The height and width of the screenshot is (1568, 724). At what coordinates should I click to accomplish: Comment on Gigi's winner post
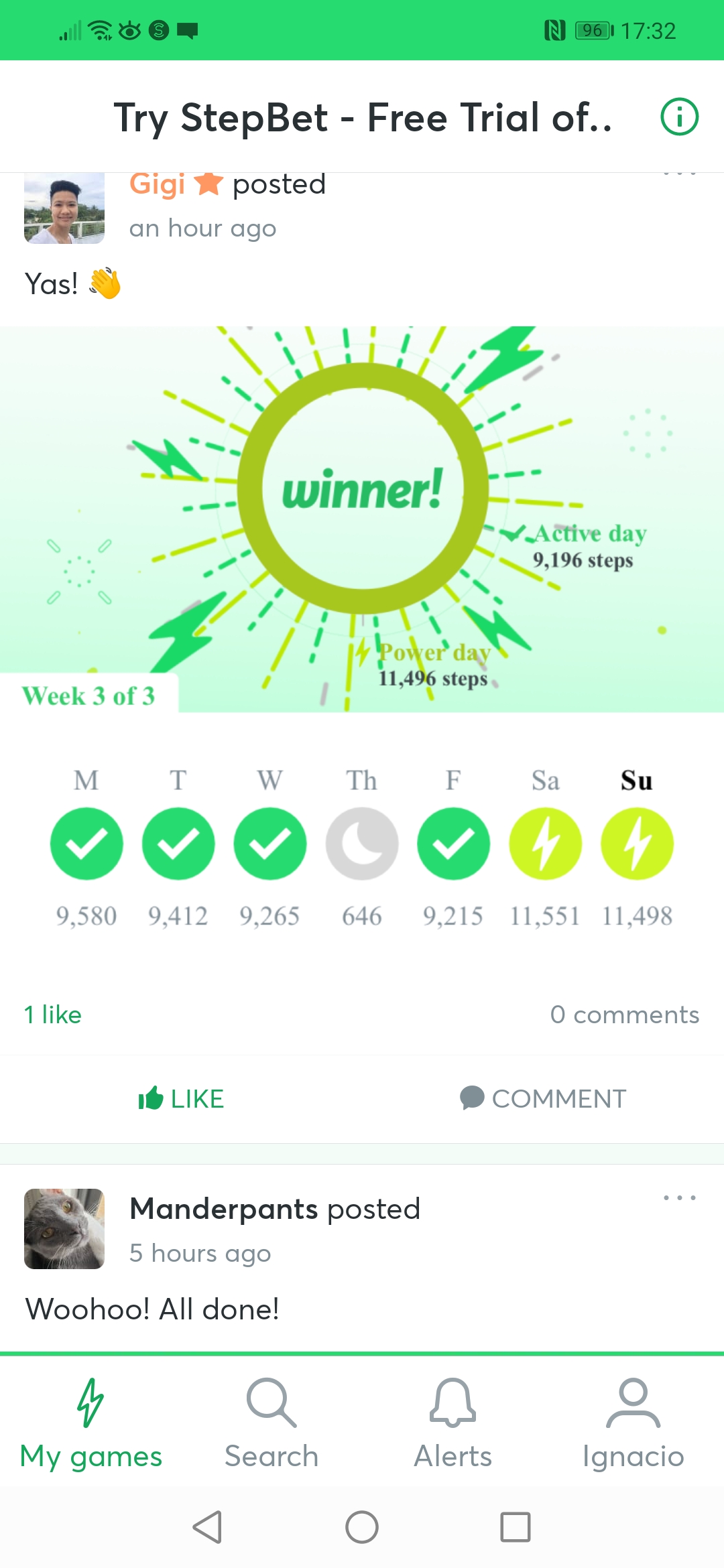point(543,1099)
